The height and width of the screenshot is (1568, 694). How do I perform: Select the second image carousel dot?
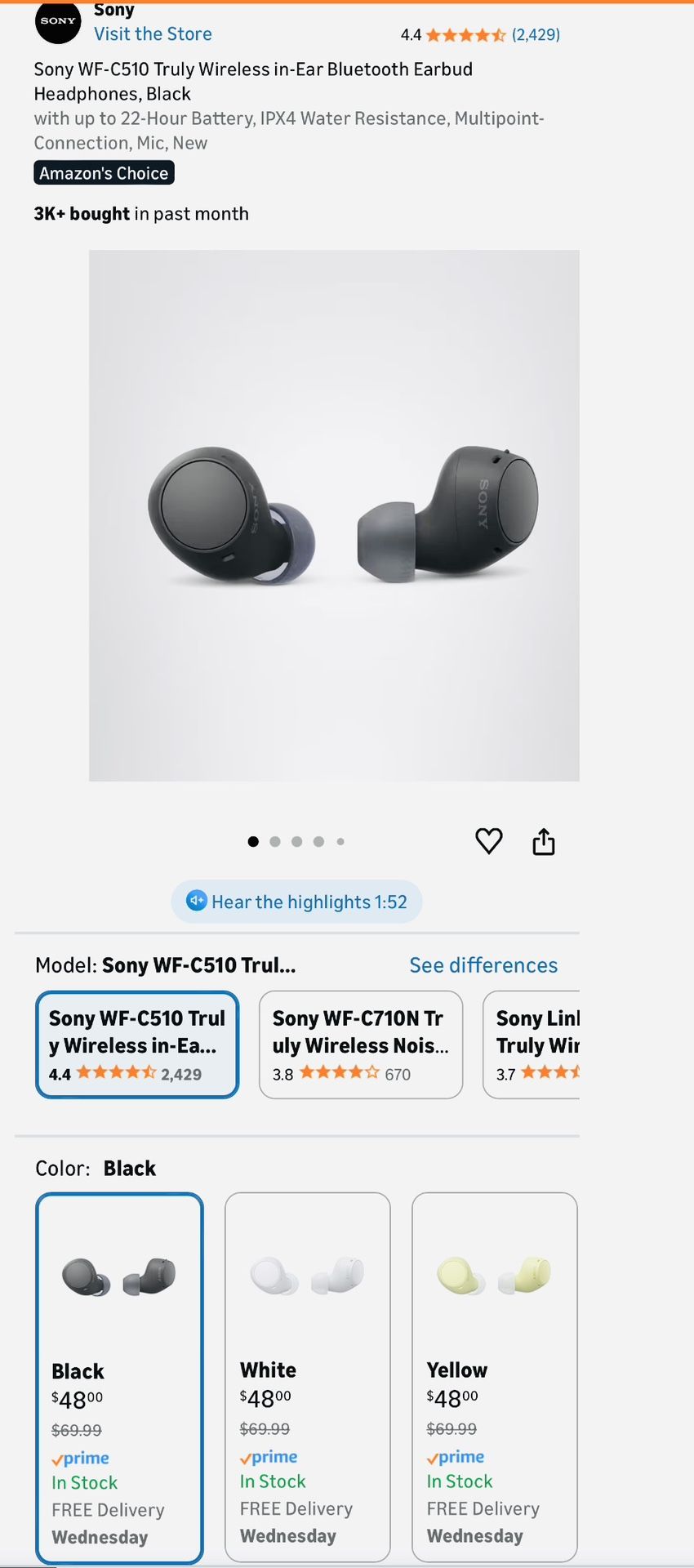point(275,841)
